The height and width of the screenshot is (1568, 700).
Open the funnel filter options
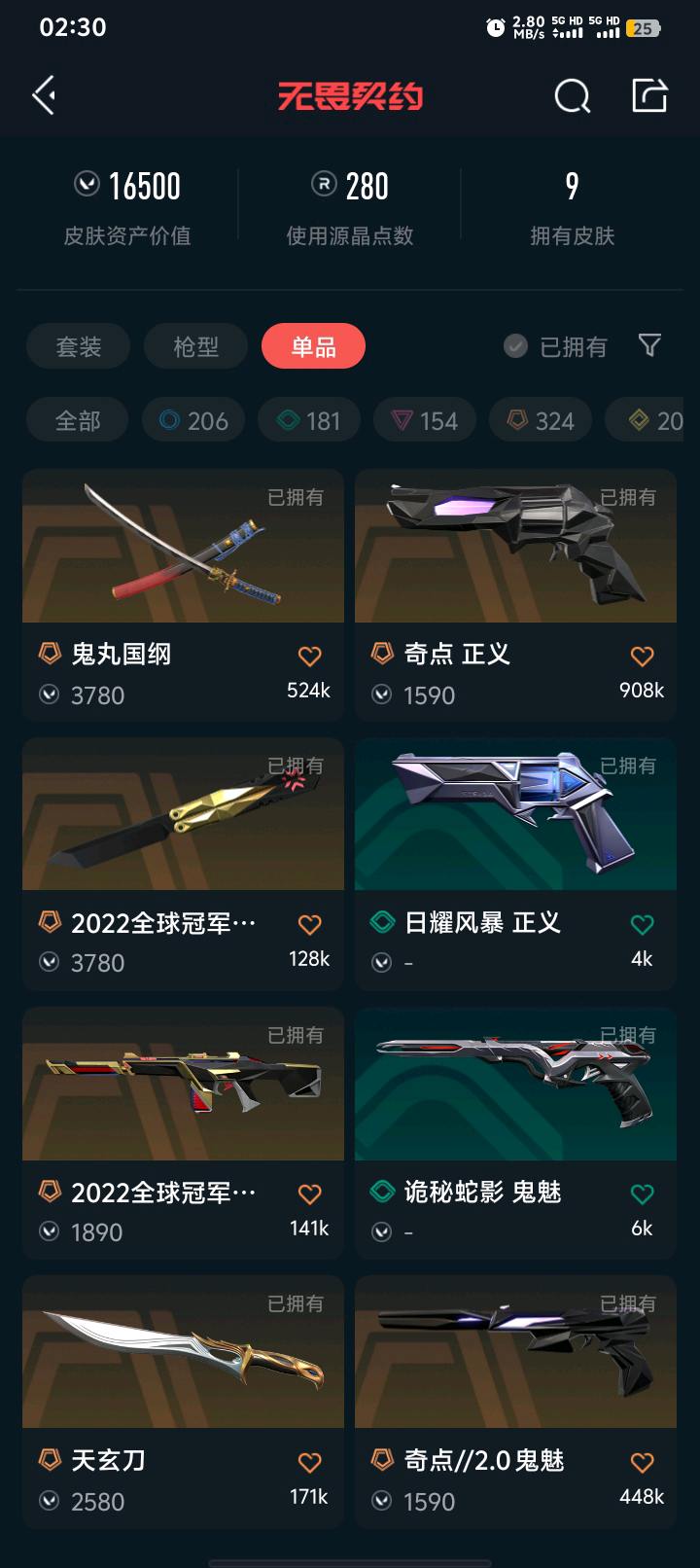(649, 345)
